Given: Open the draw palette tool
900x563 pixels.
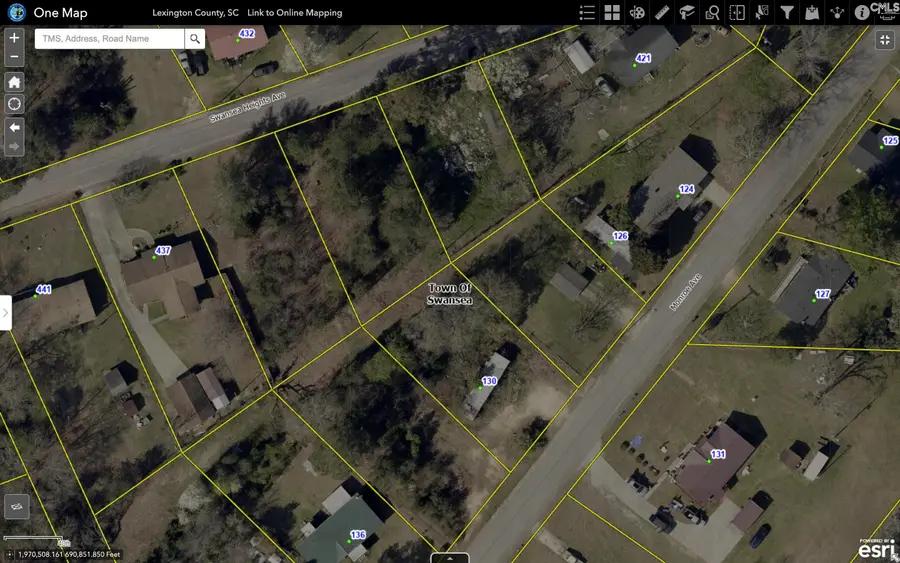Looking at the screenshot, I should coord(637,13).
